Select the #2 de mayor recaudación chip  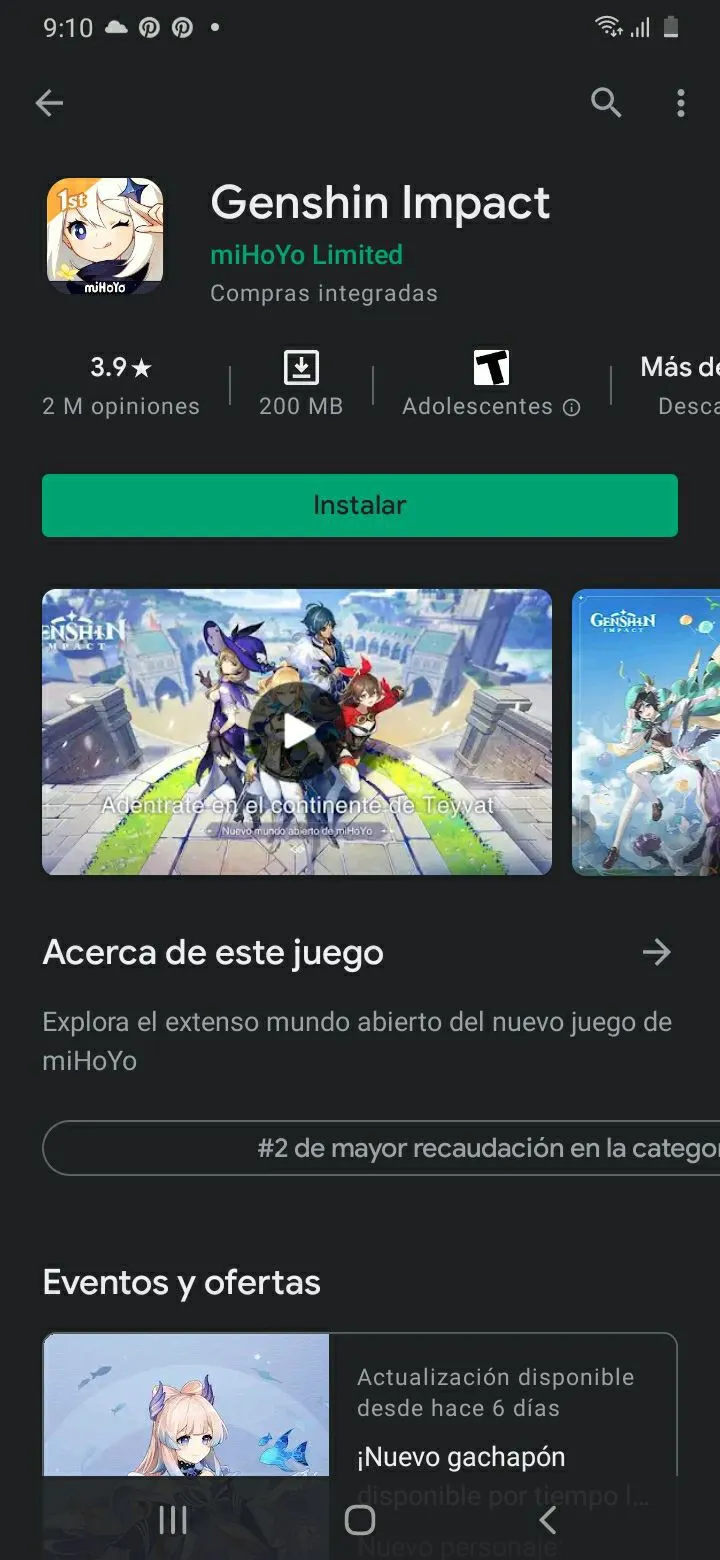coord(381,1148)
